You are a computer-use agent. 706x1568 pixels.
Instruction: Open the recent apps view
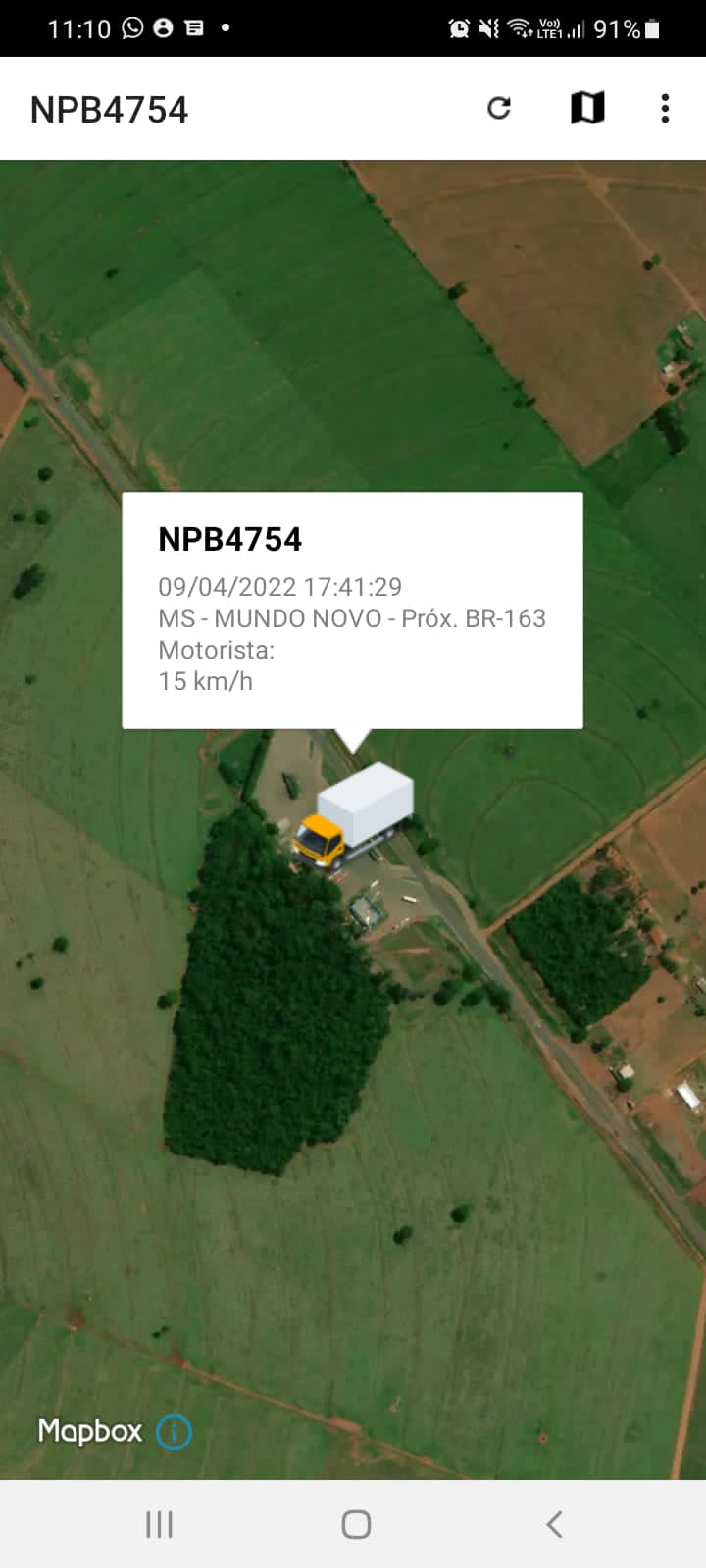(x=159, y=1524)
